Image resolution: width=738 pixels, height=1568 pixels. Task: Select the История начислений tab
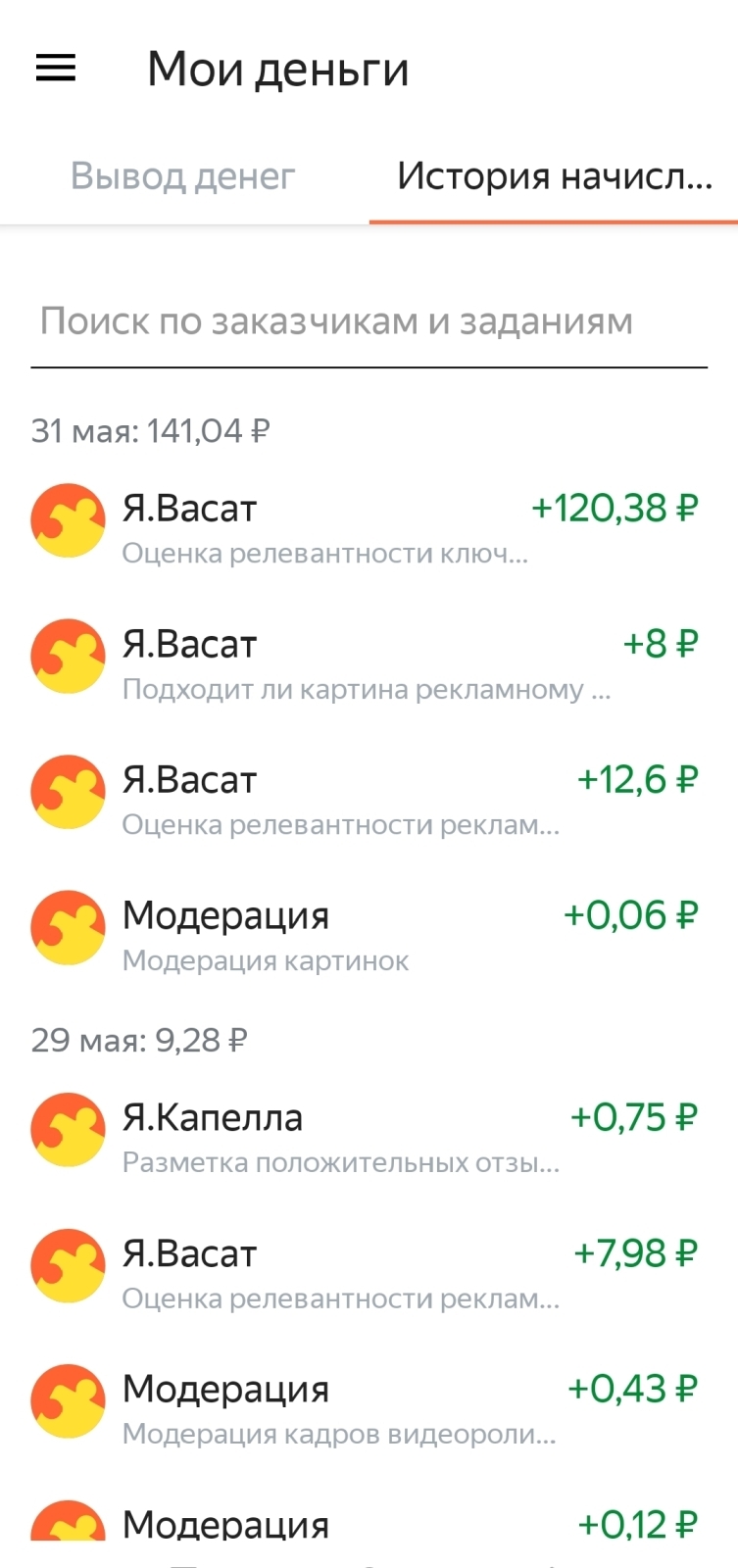point(554,176)
